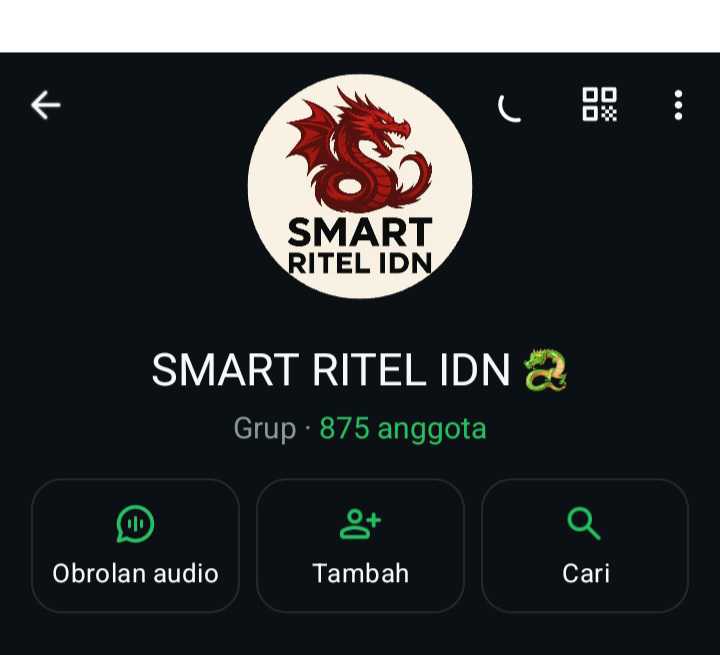Open the 875 anggota member list
The height and width of the screenshot is (655, 720).
[x=402, y=429]
